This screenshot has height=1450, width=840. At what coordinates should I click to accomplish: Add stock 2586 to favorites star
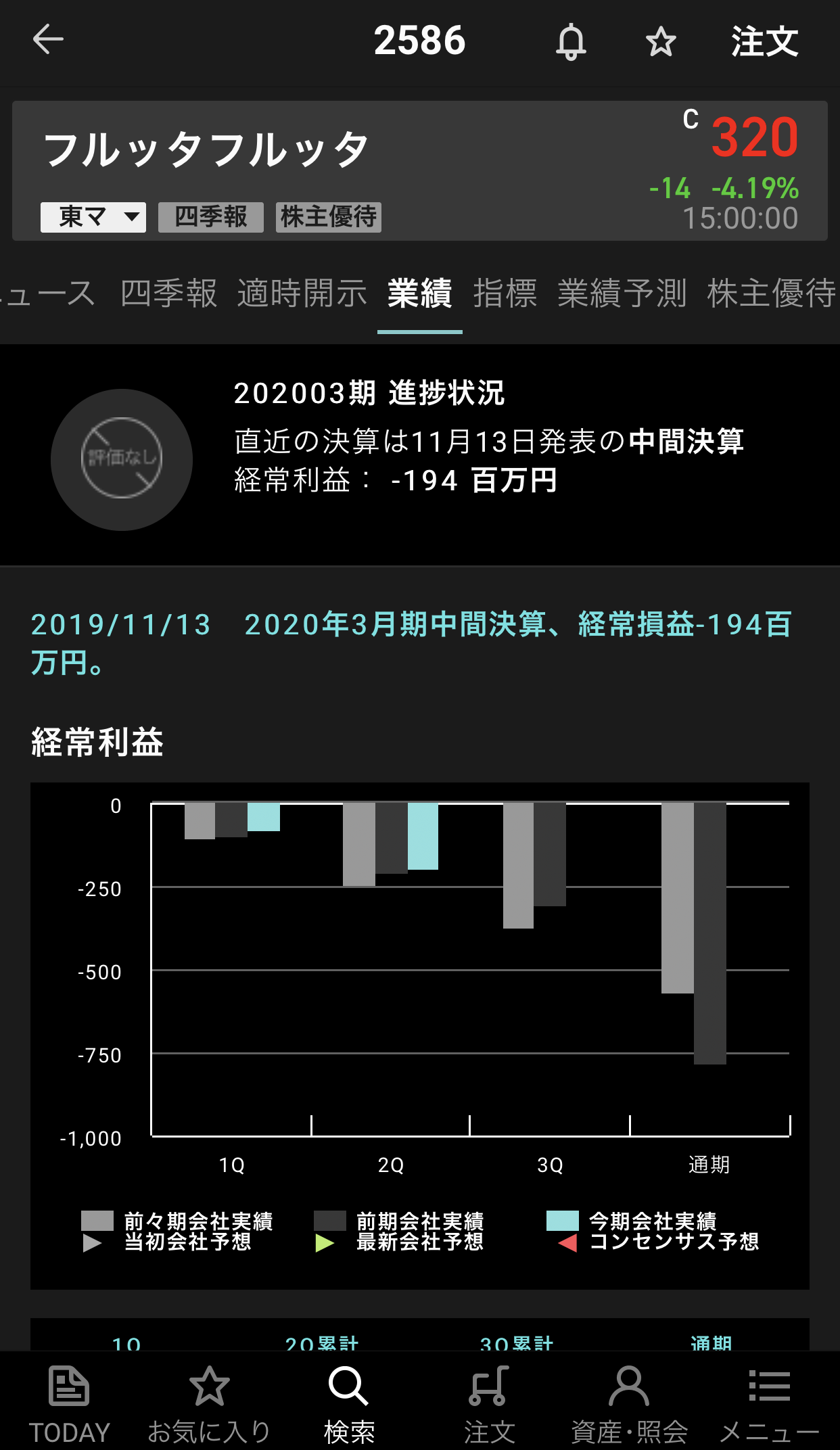(660, 42)
